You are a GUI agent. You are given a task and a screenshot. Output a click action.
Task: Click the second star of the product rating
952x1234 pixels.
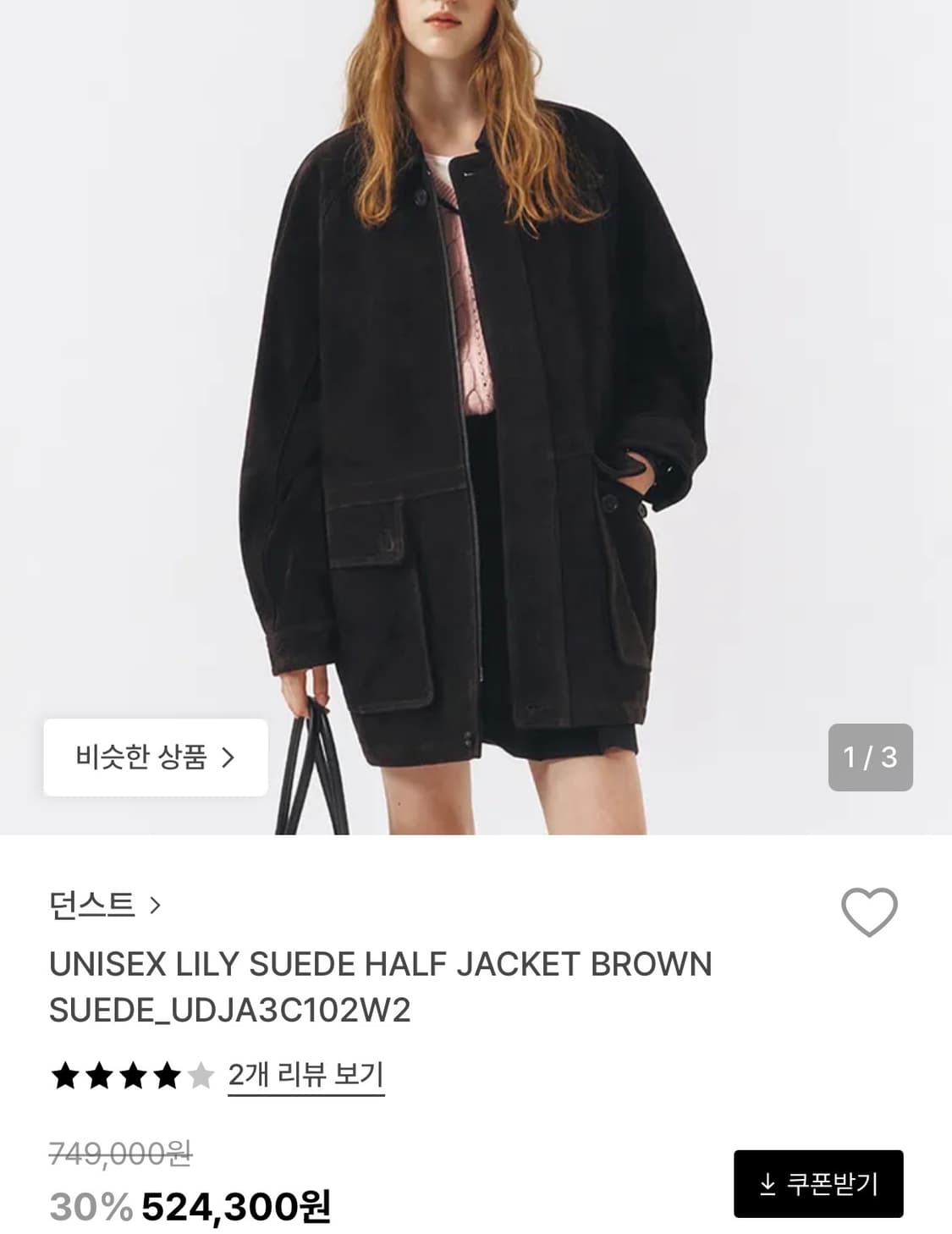tap(99, 1075)
